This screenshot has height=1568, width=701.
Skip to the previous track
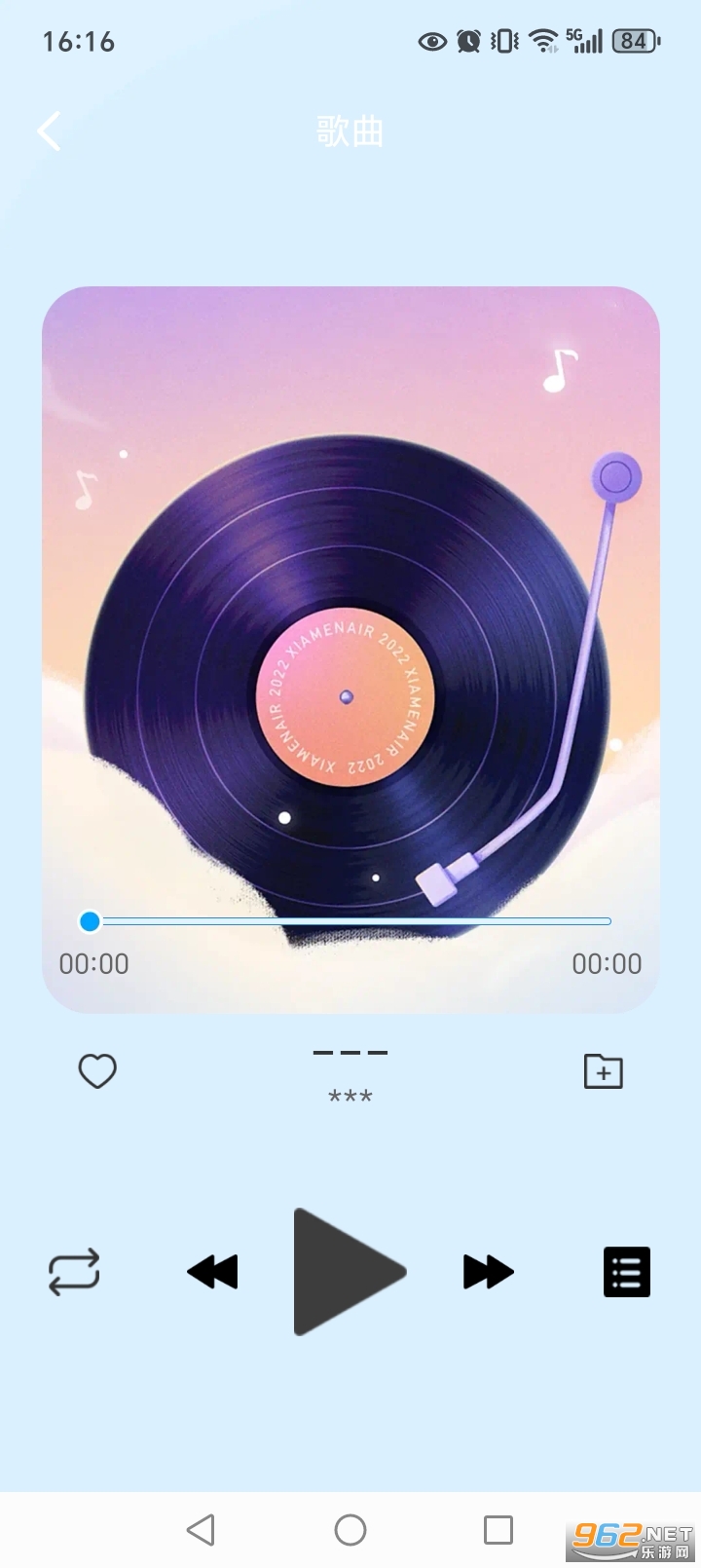[212, 1271]
